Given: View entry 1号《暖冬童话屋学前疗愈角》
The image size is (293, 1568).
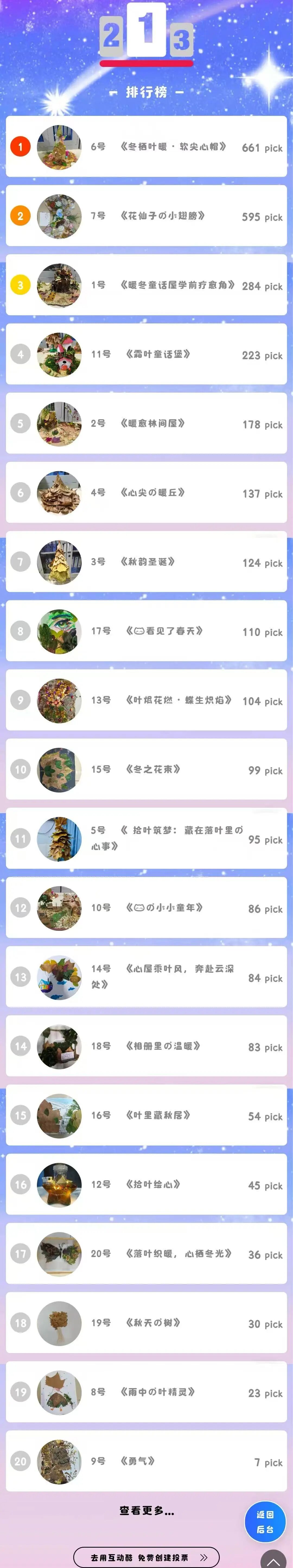Looking at the screenshot, I should pos(146,285).
